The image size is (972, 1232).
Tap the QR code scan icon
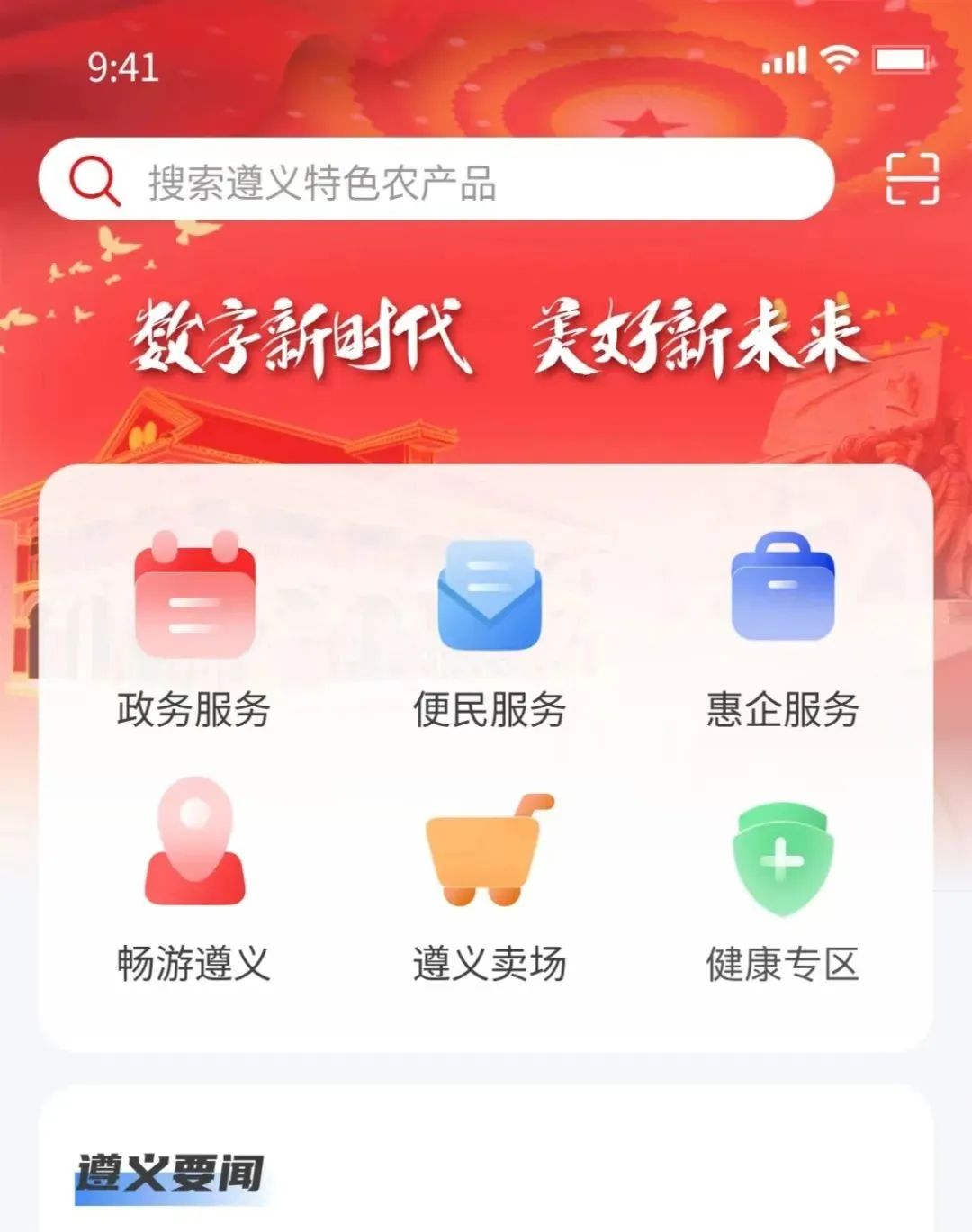click(x=912, y=178)
